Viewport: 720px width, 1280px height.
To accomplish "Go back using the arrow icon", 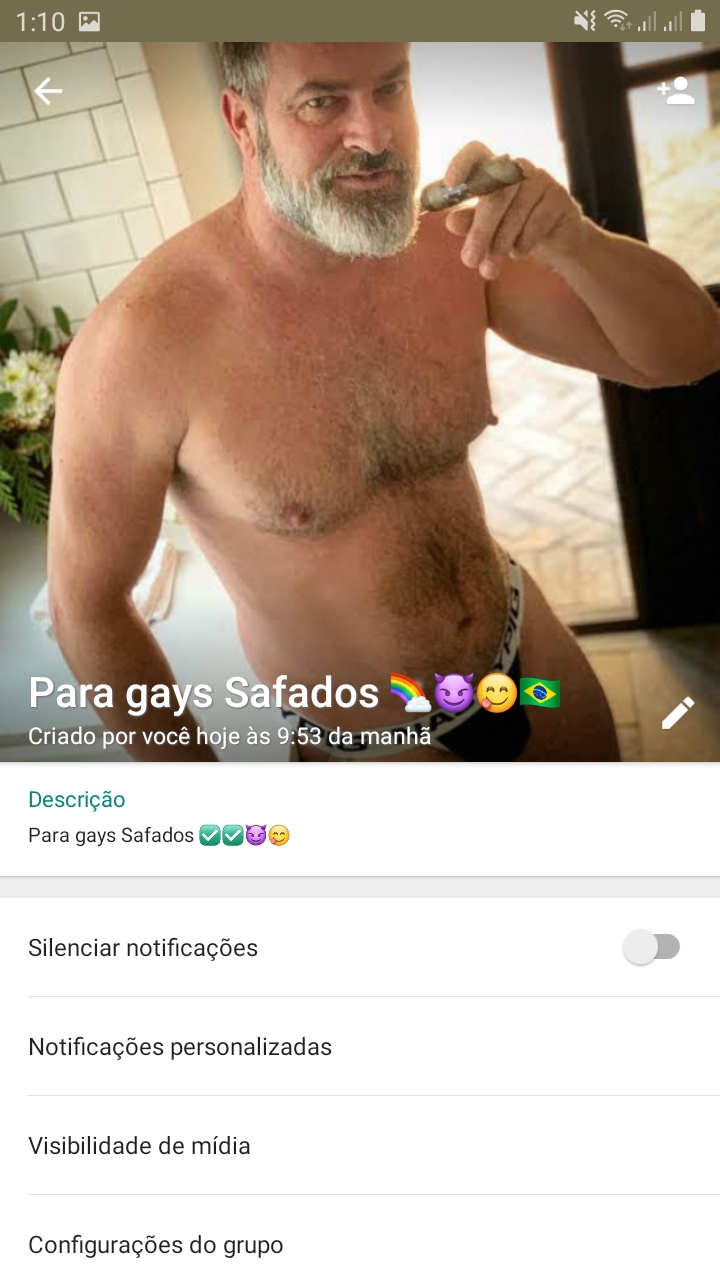I will [47, 92].
